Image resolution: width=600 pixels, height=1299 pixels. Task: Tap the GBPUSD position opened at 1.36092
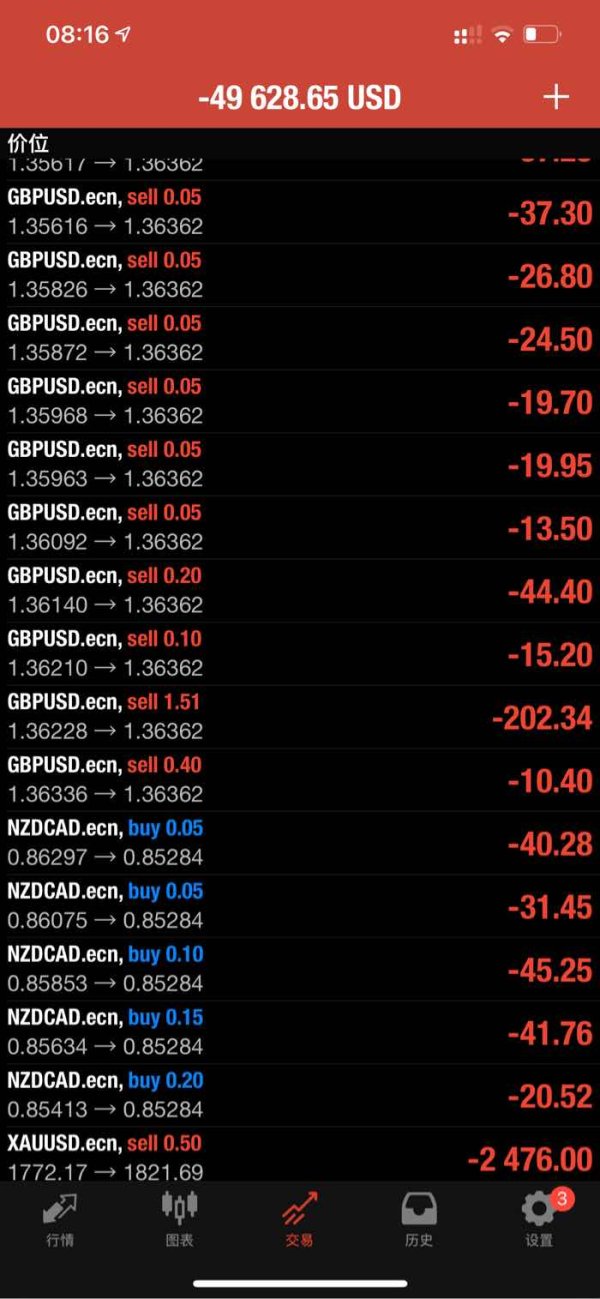(x=300, y=527)
